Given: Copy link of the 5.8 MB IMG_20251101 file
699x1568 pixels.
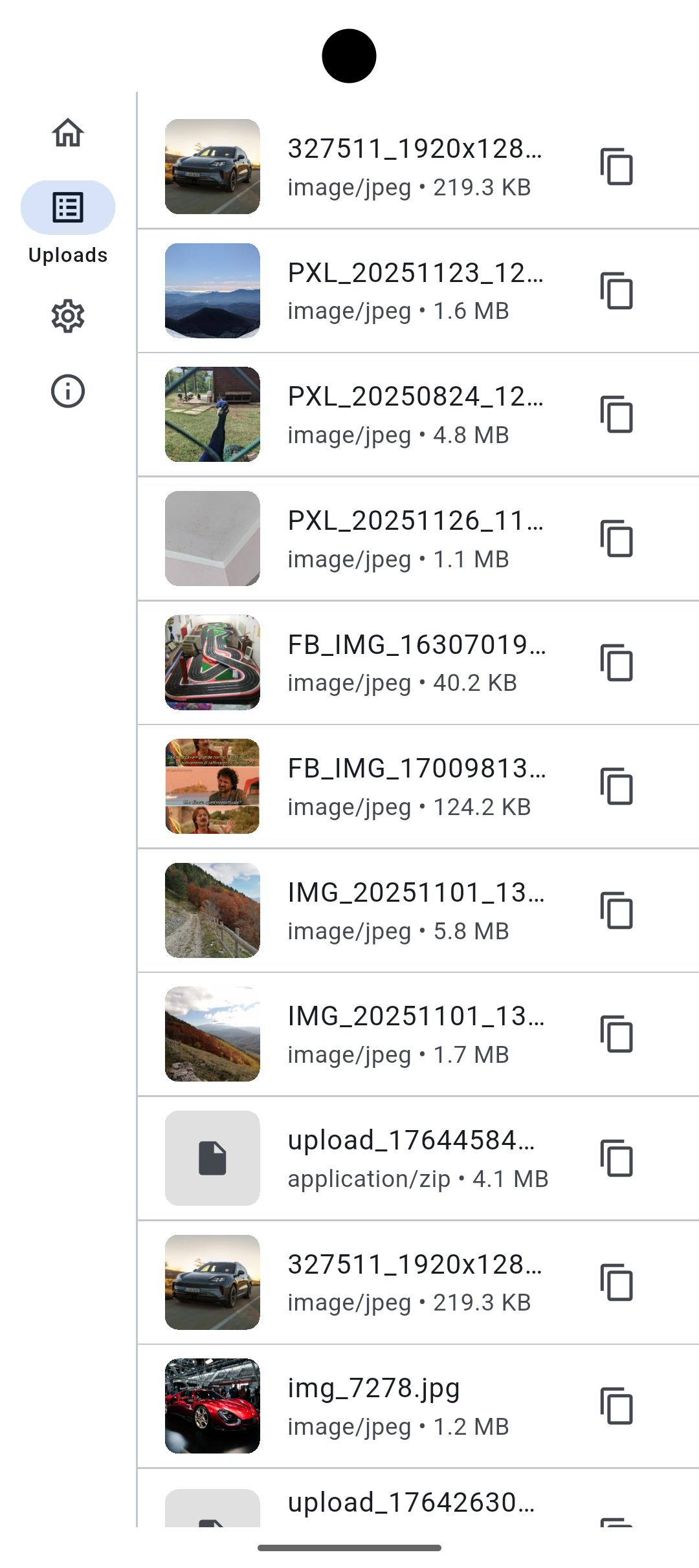Looking at the screenshot, I should [x=616, y=911].
